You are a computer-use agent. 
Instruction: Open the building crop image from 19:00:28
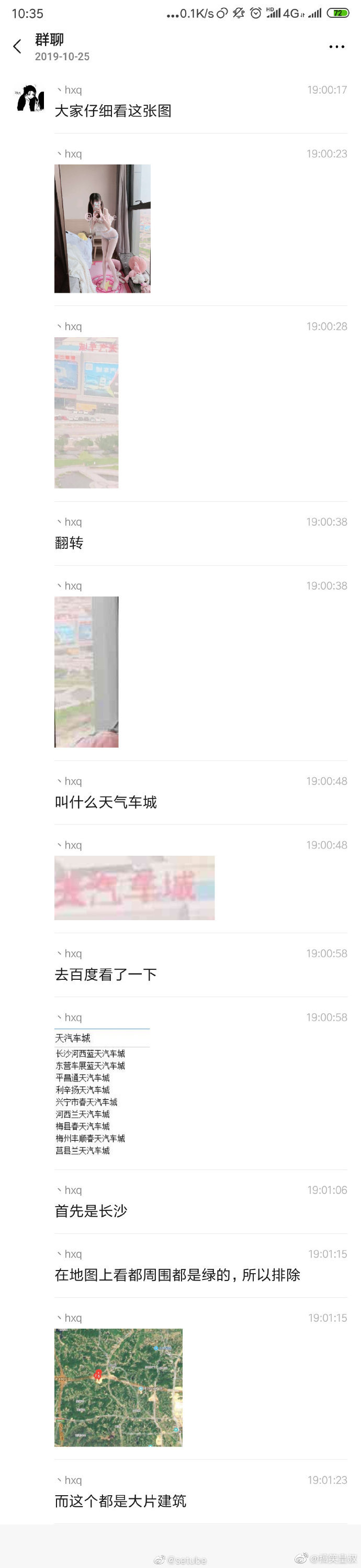click(x=86, y=413)
